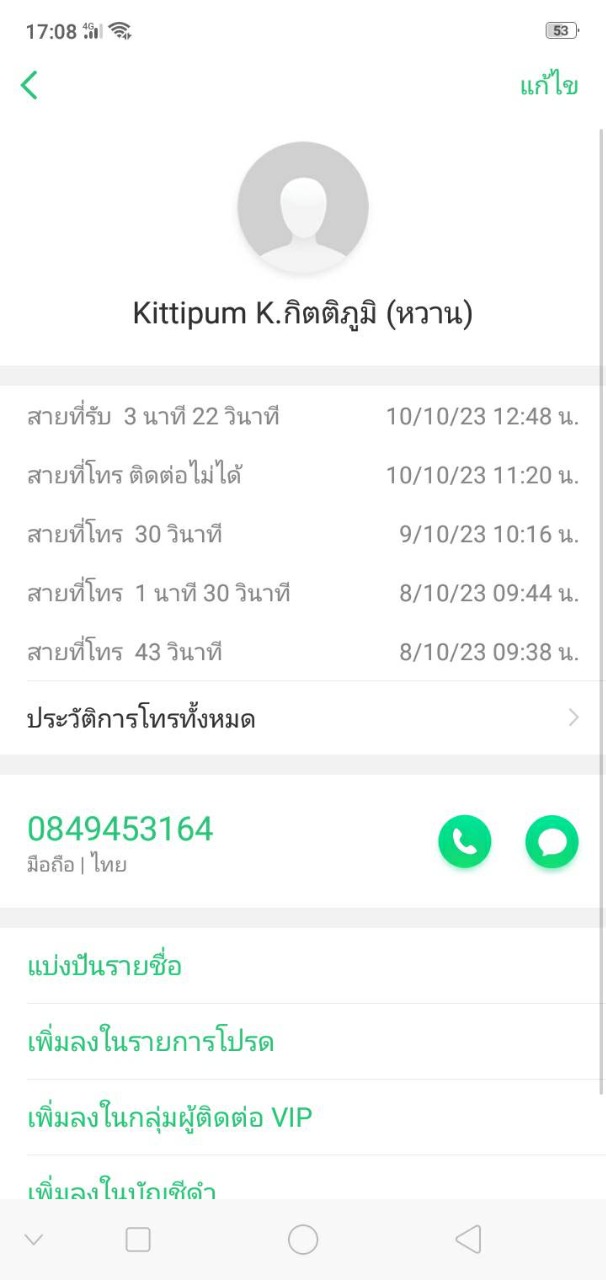The width and height of the screenshot is (606, 1280).
Task: Call 0849453164 with the green phone icon
Action: (x=464, y=841)
